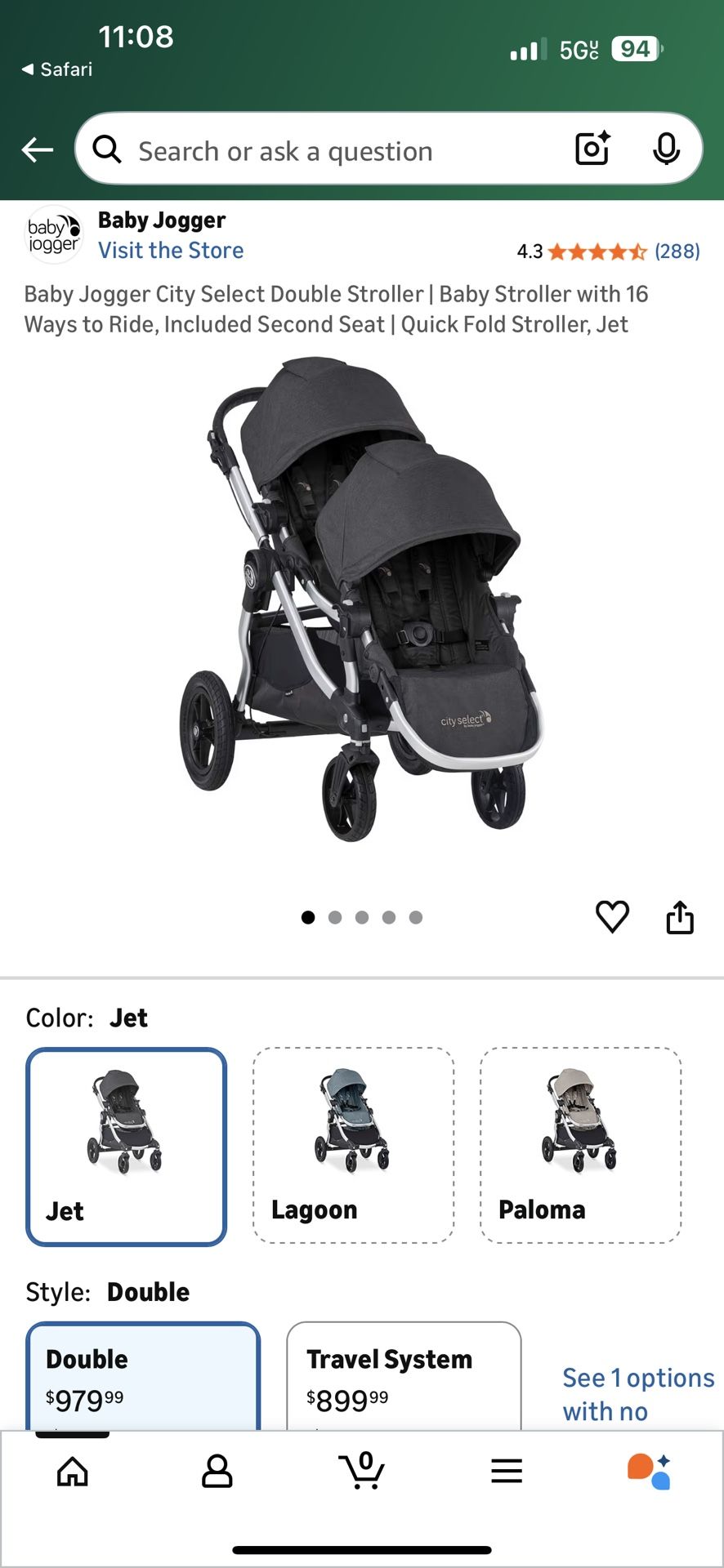The image size is (724, 1568).
Task: Start voice search with the microphone
Action: pos(666,149)
